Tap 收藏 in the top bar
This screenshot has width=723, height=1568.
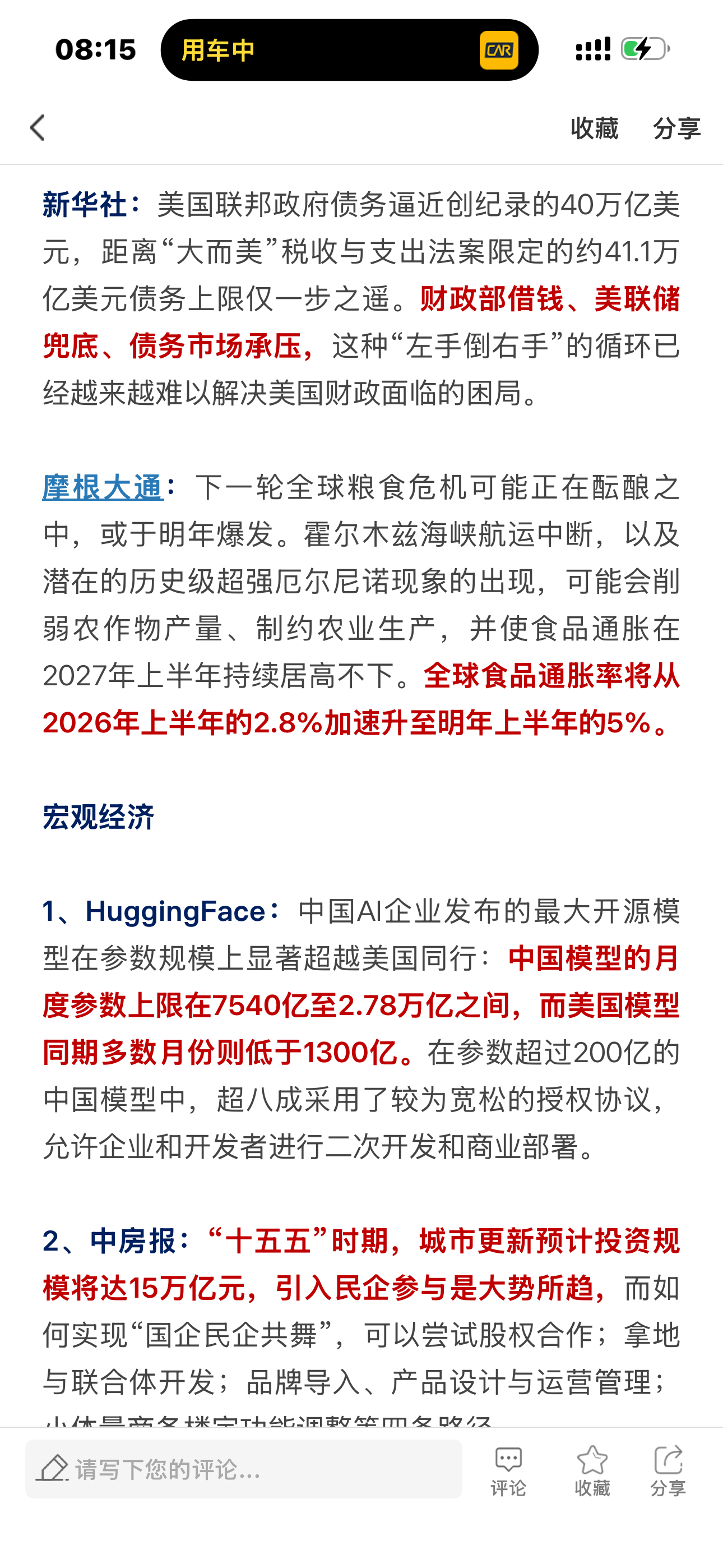coord(594,128)
